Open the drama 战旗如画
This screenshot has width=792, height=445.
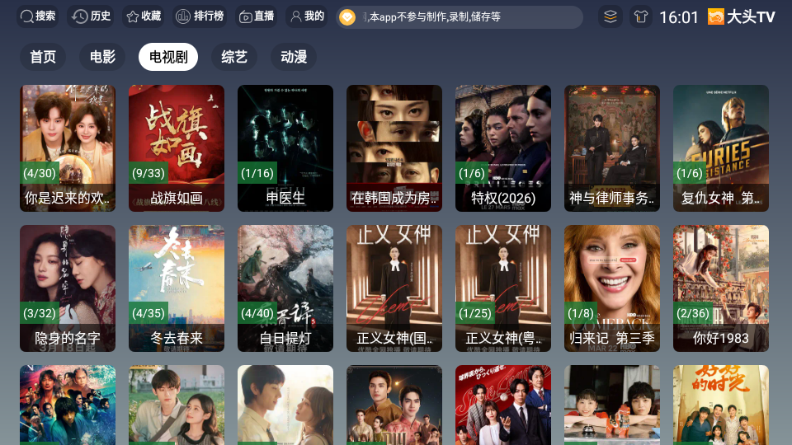coord(176,148)
